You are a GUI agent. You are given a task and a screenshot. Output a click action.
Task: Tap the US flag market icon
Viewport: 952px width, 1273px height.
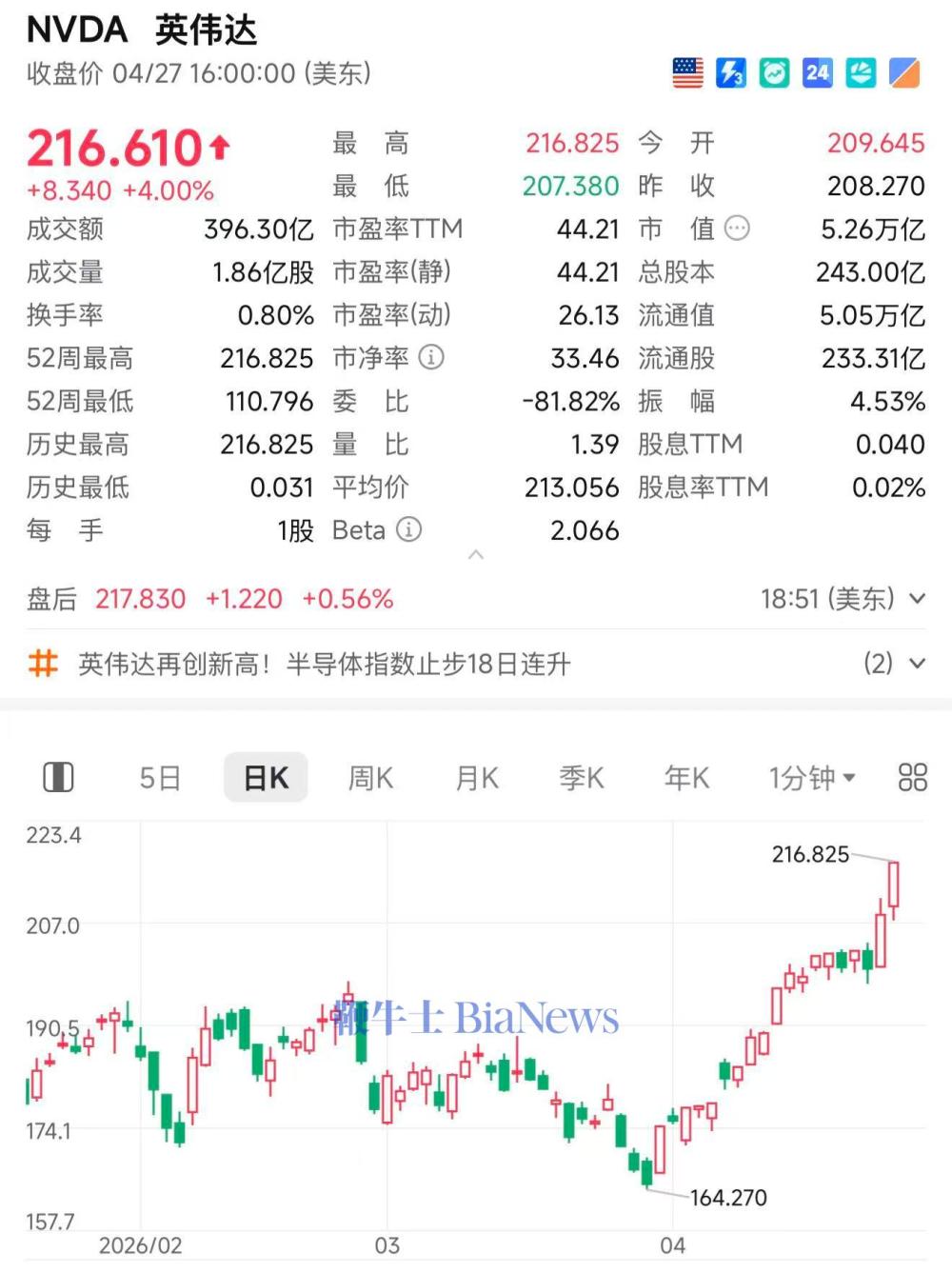(687, 73)
